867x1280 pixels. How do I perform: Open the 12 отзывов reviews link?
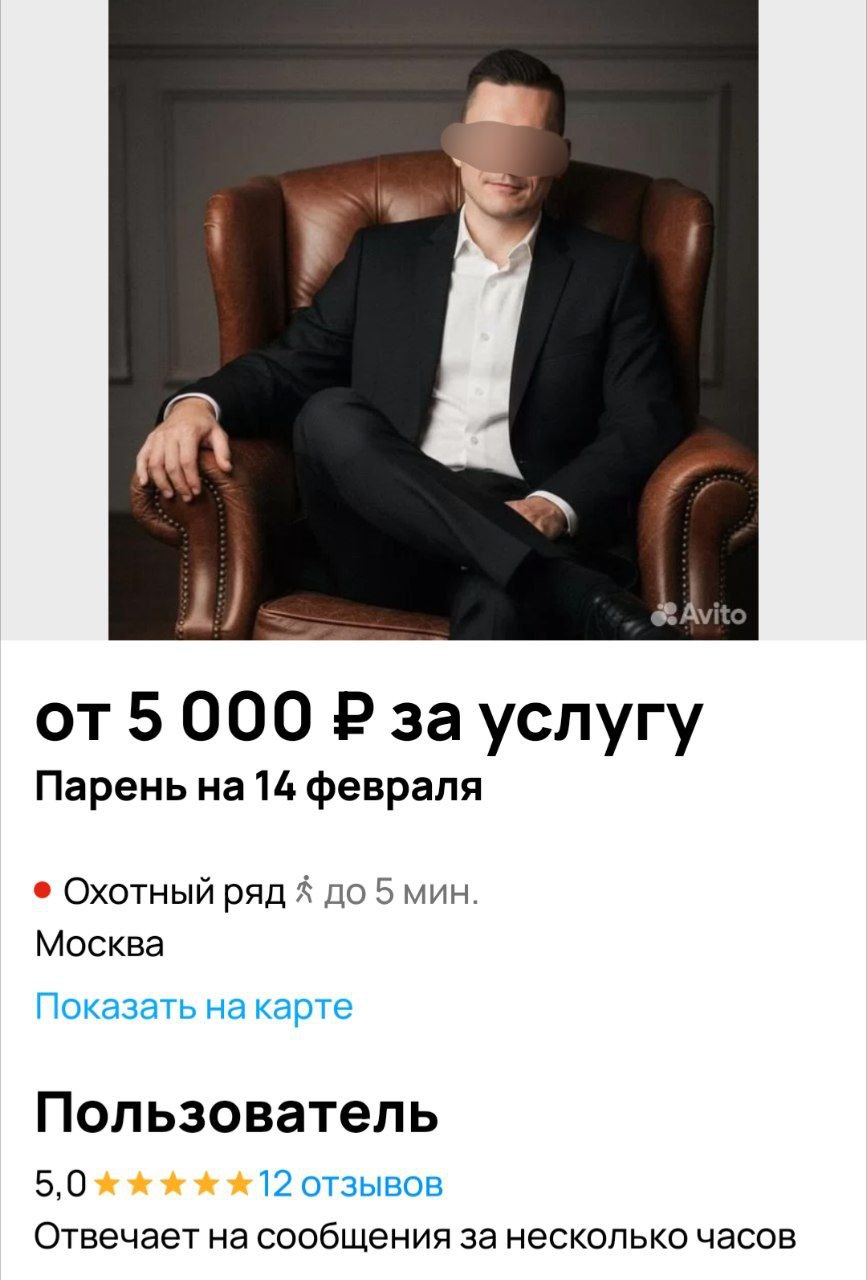click(x=350, y=1185)
